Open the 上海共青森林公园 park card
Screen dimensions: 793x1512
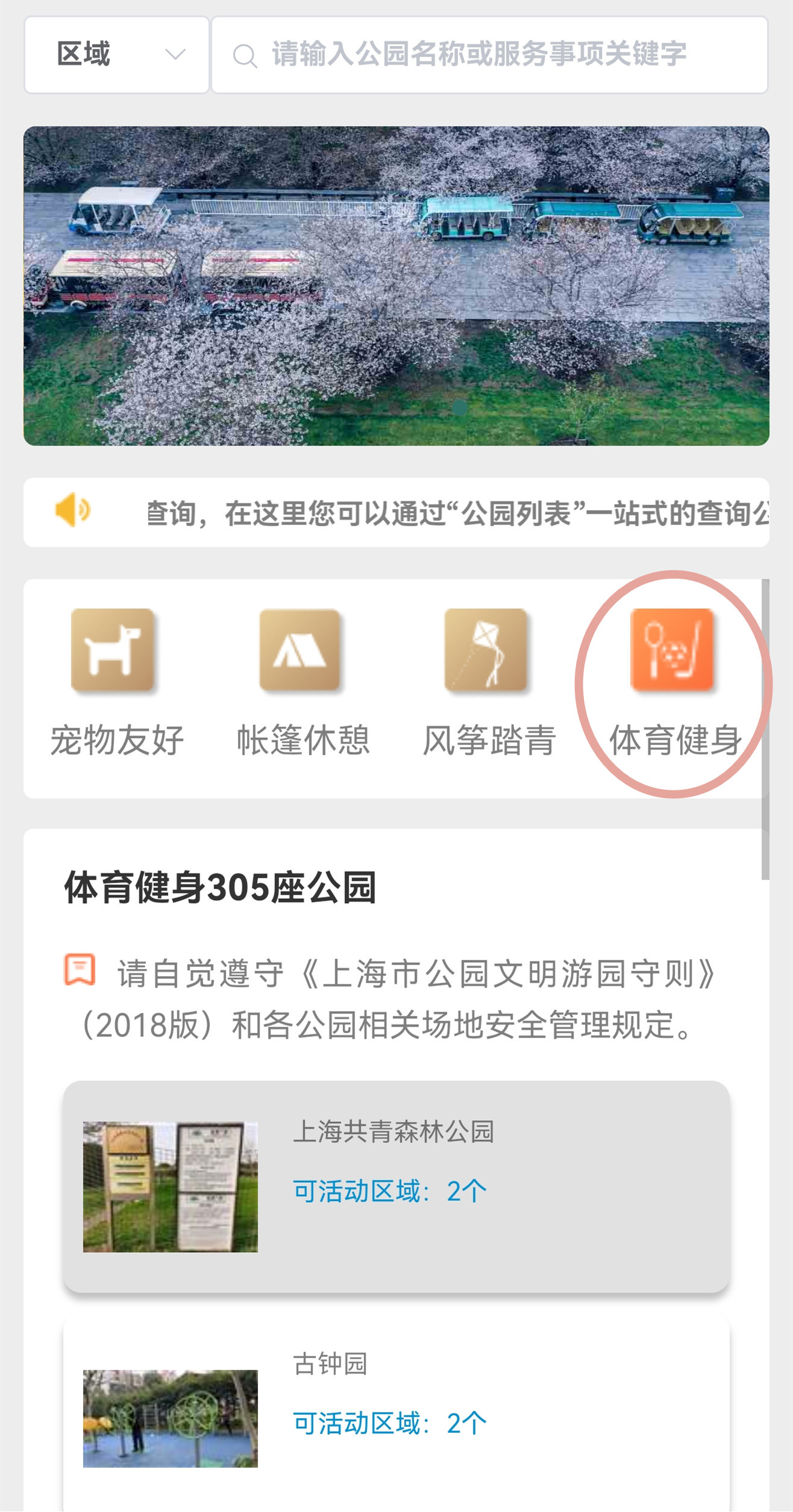(396, 1186)
